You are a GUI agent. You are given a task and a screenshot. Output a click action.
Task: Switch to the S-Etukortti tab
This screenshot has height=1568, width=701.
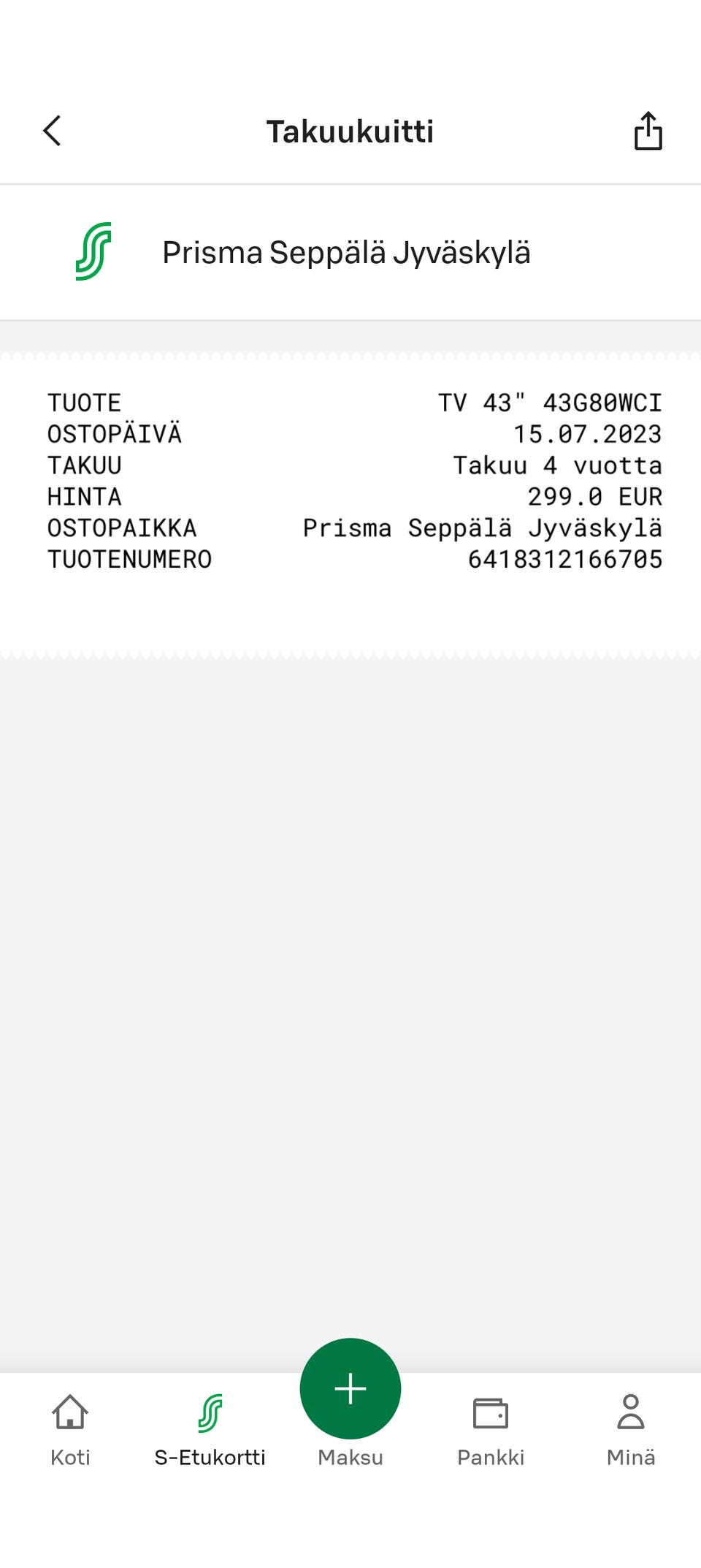[x=210, y=1430]
